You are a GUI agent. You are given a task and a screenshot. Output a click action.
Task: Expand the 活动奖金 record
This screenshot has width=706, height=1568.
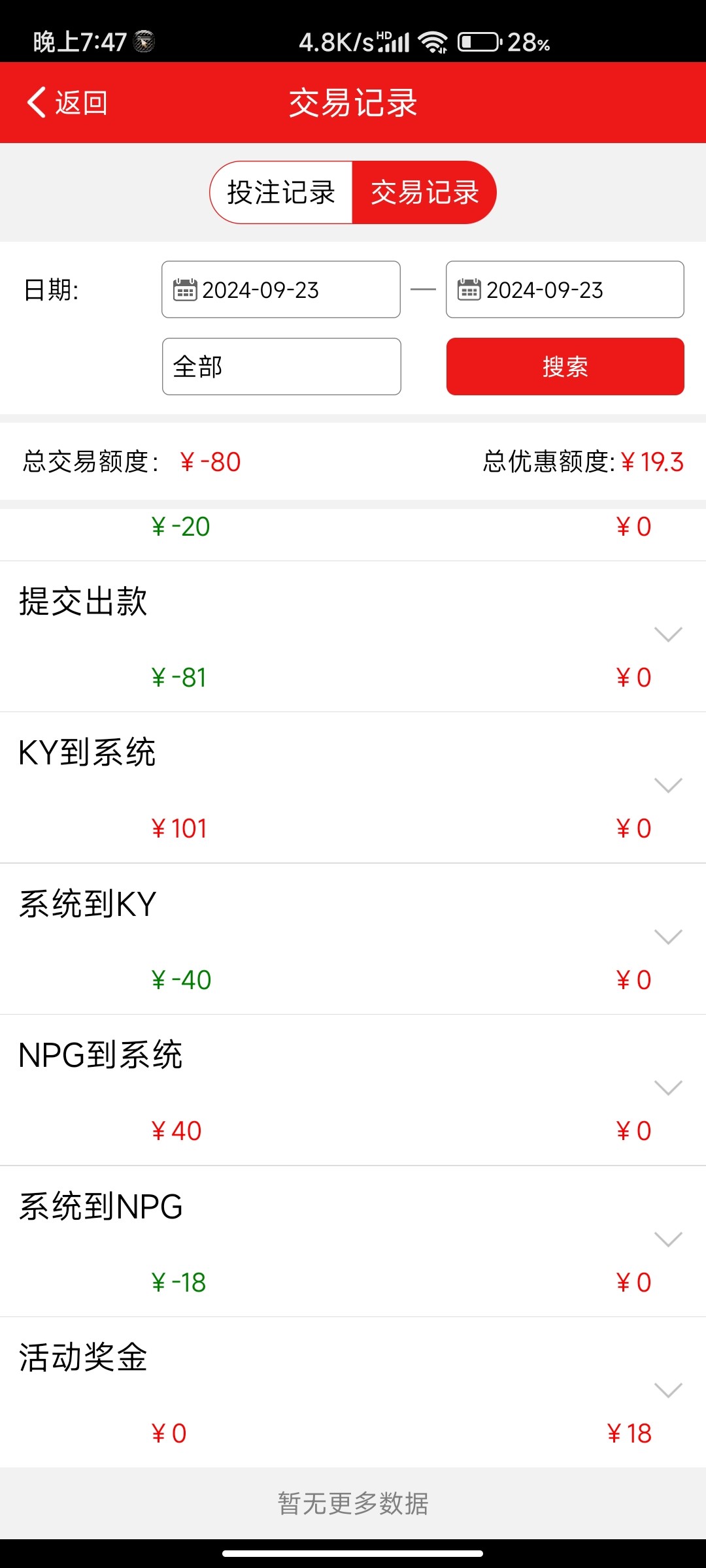coord(667,1390)
